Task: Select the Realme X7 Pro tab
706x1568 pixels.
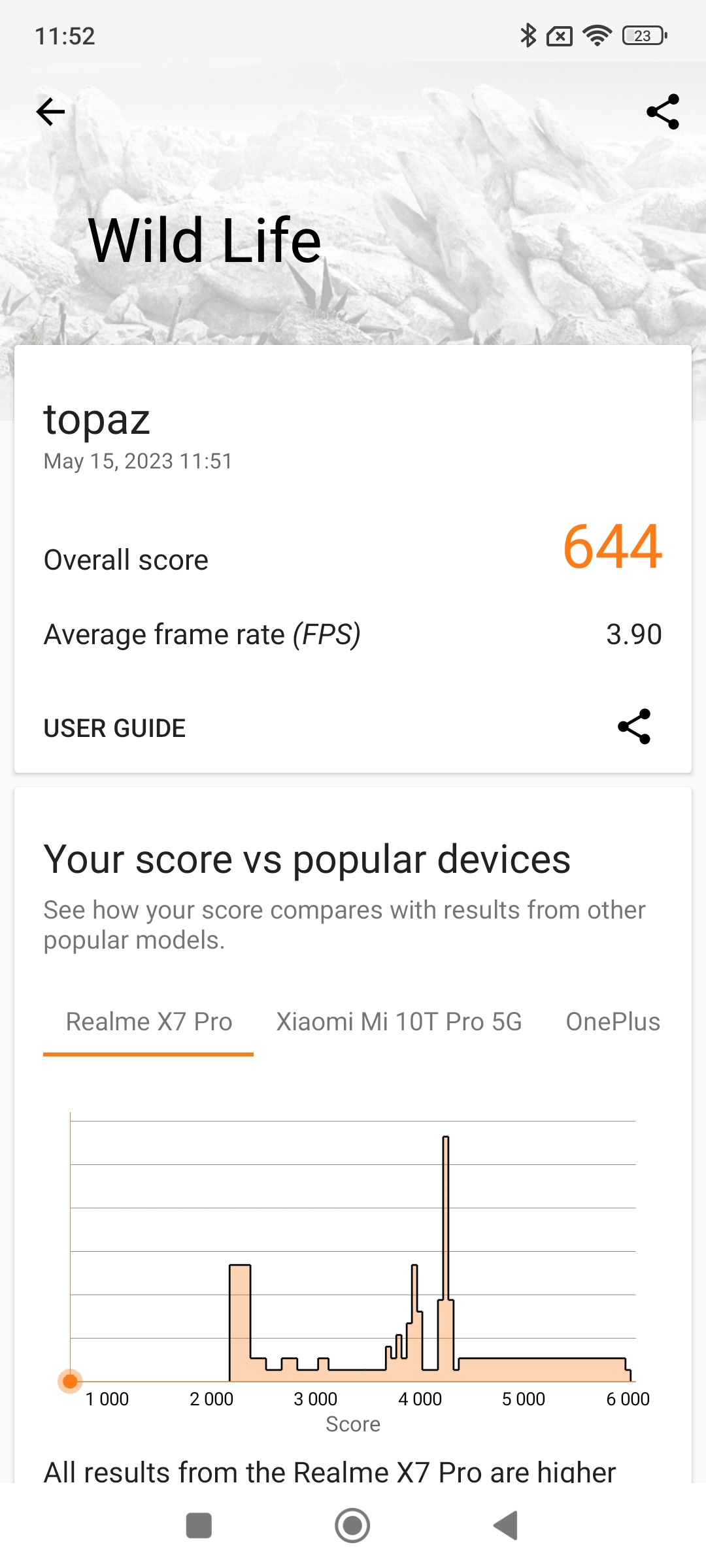Action: (x=149, y=1022)
